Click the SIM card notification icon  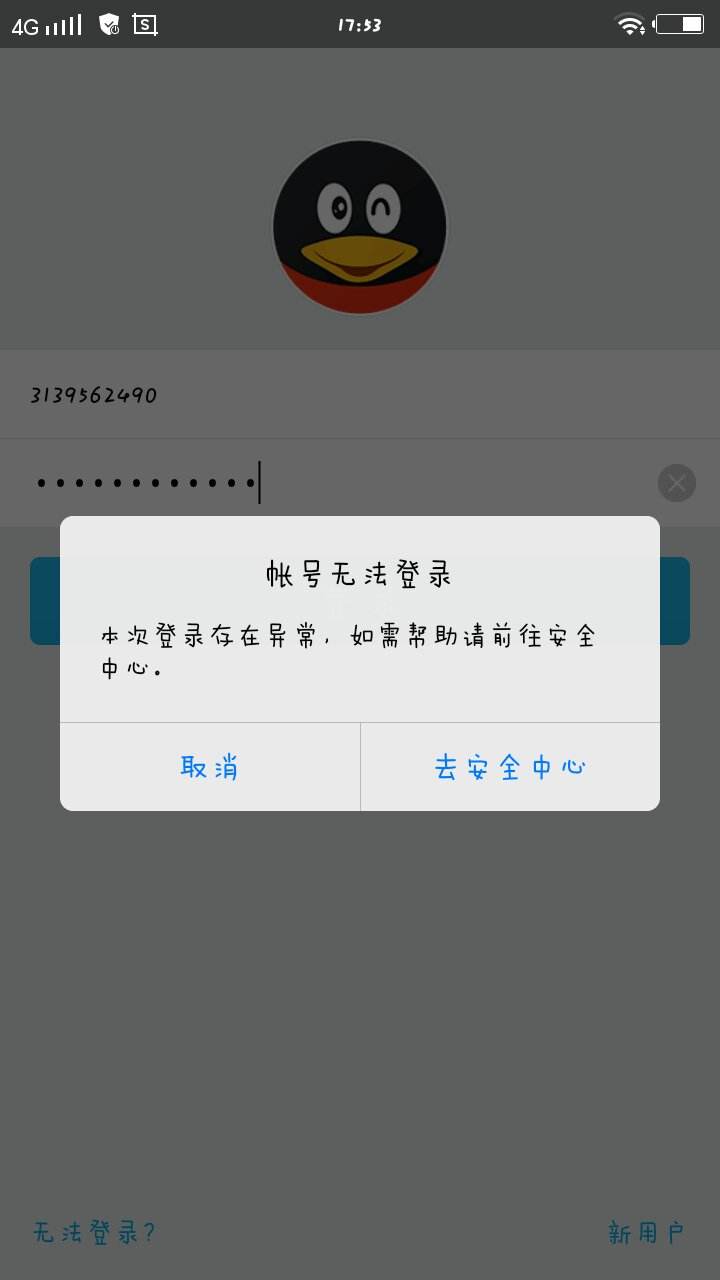146,24
